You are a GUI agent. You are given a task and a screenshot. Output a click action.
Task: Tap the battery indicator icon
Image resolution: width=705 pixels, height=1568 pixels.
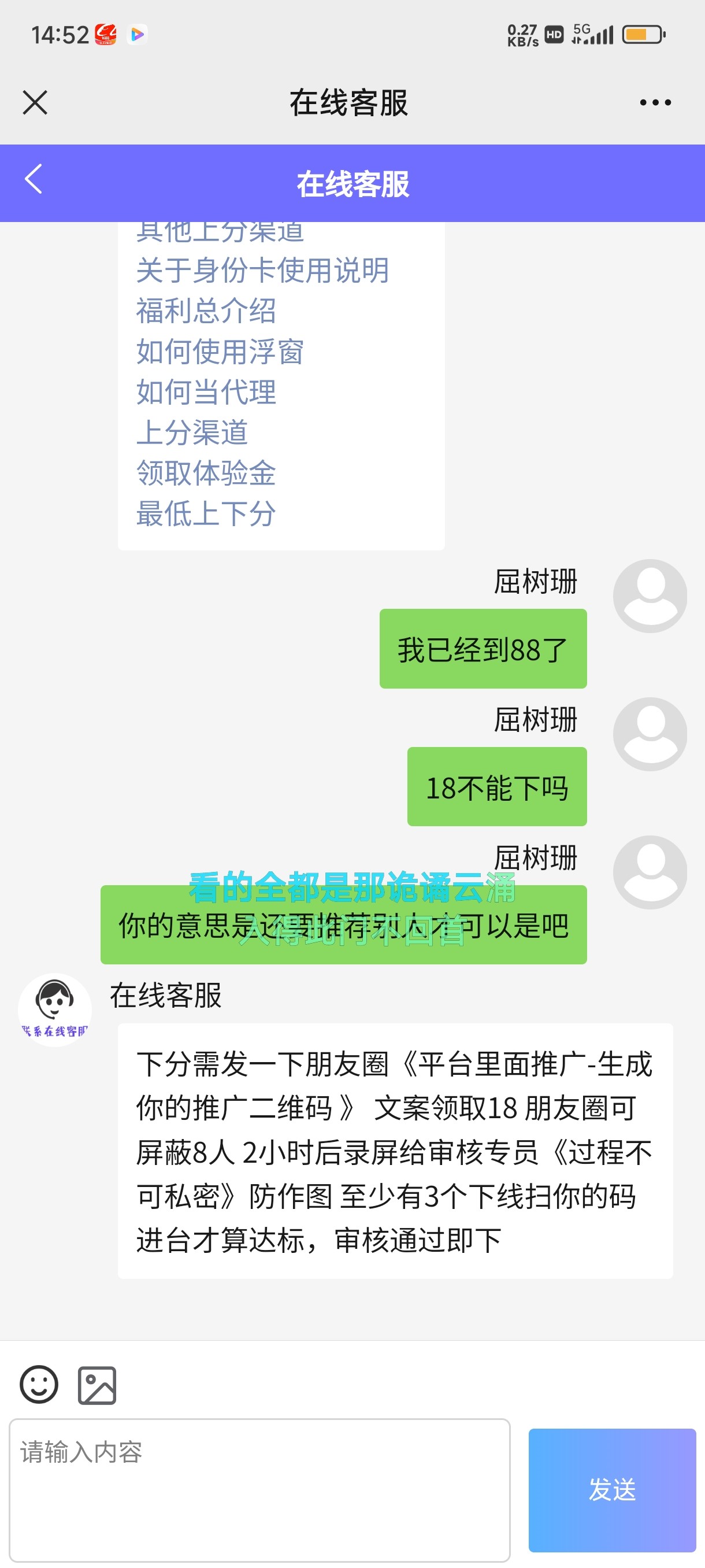click(x=643, y=35)
